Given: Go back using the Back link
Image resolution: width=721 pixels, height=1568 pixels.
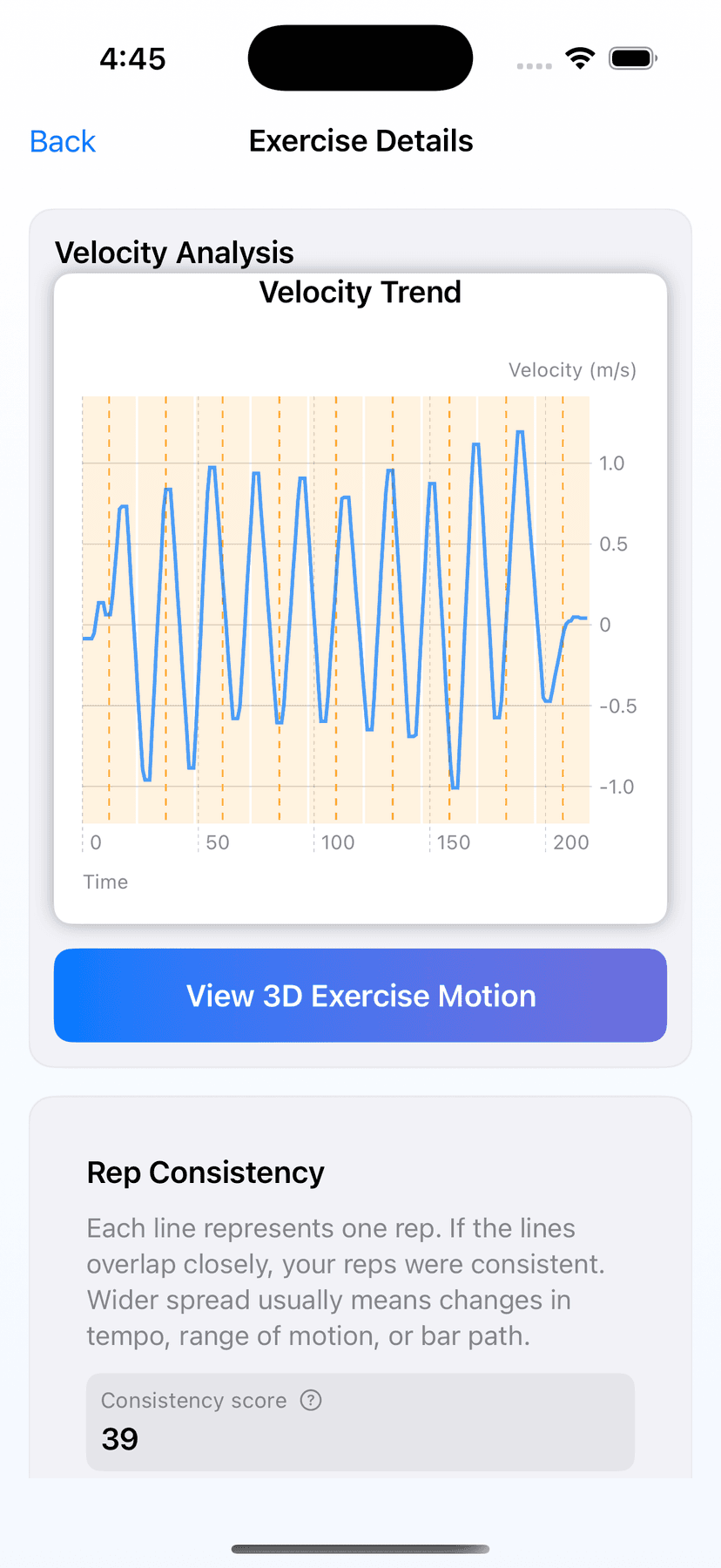Looking at the screenshot, I should tap(62, 140).
